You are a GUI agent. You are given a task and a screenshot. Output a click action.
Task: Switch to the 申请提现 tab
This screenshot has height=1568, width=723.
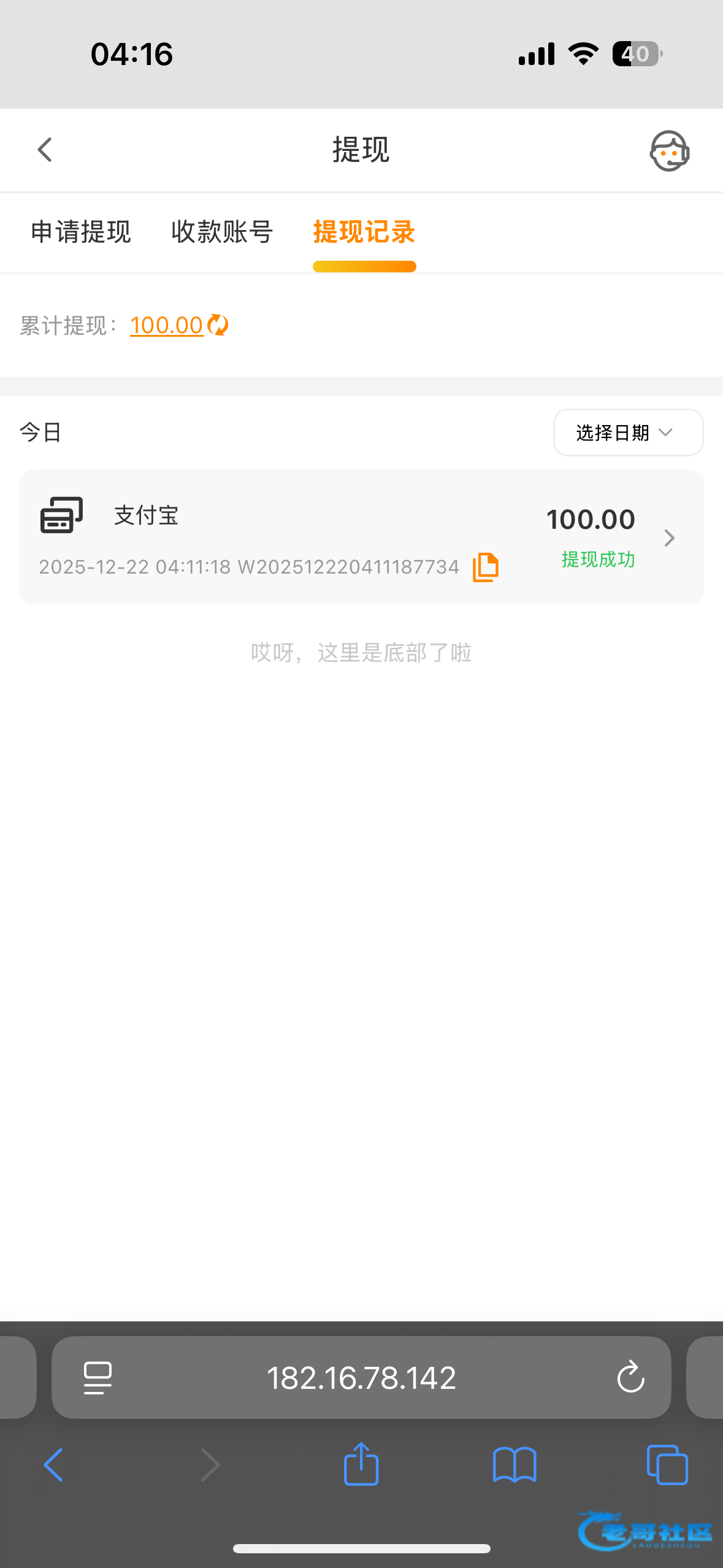point(81,233)
